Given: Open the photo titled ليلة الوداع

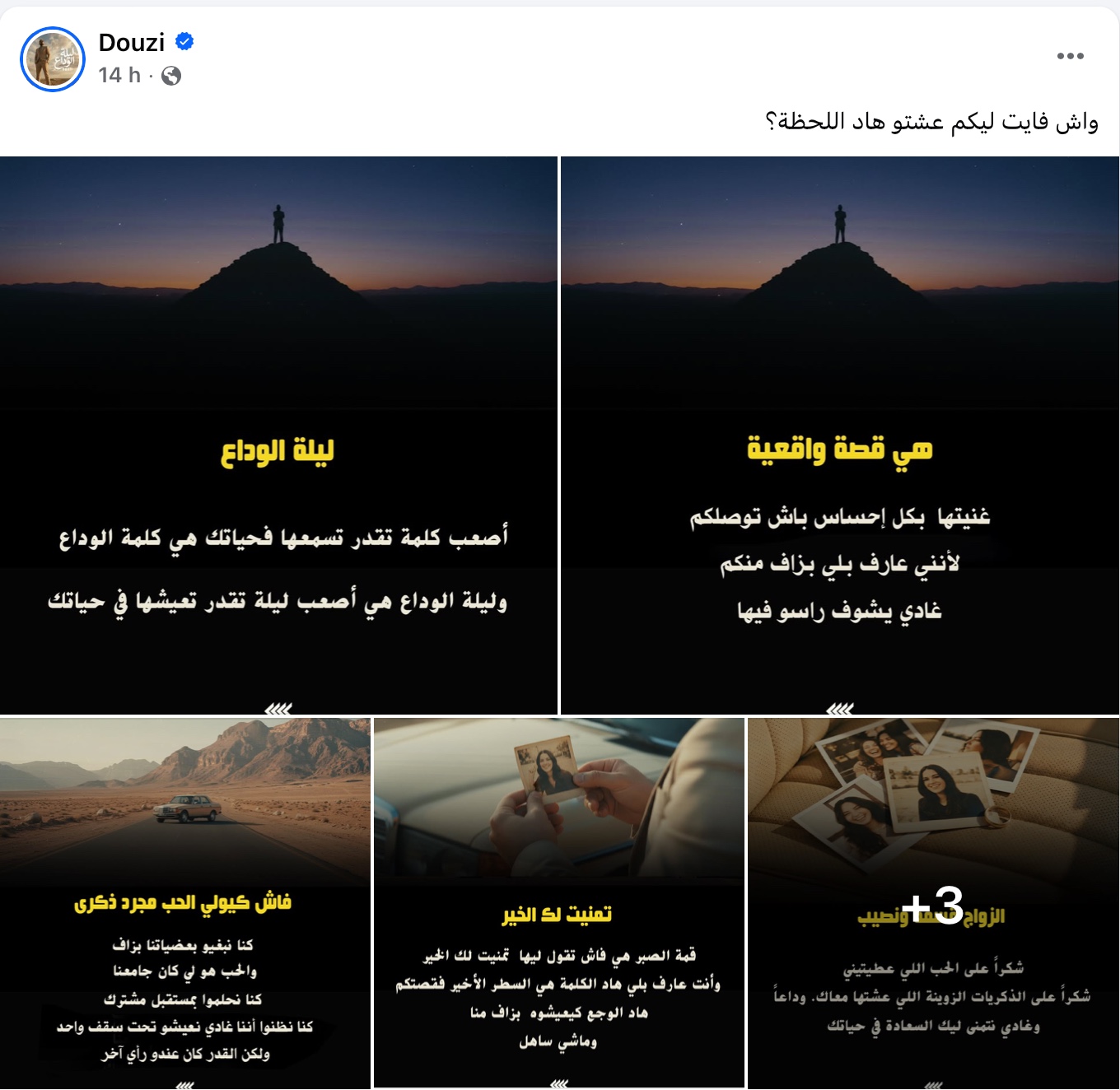Looking at the screenshot, I should (x=278, y=435).
